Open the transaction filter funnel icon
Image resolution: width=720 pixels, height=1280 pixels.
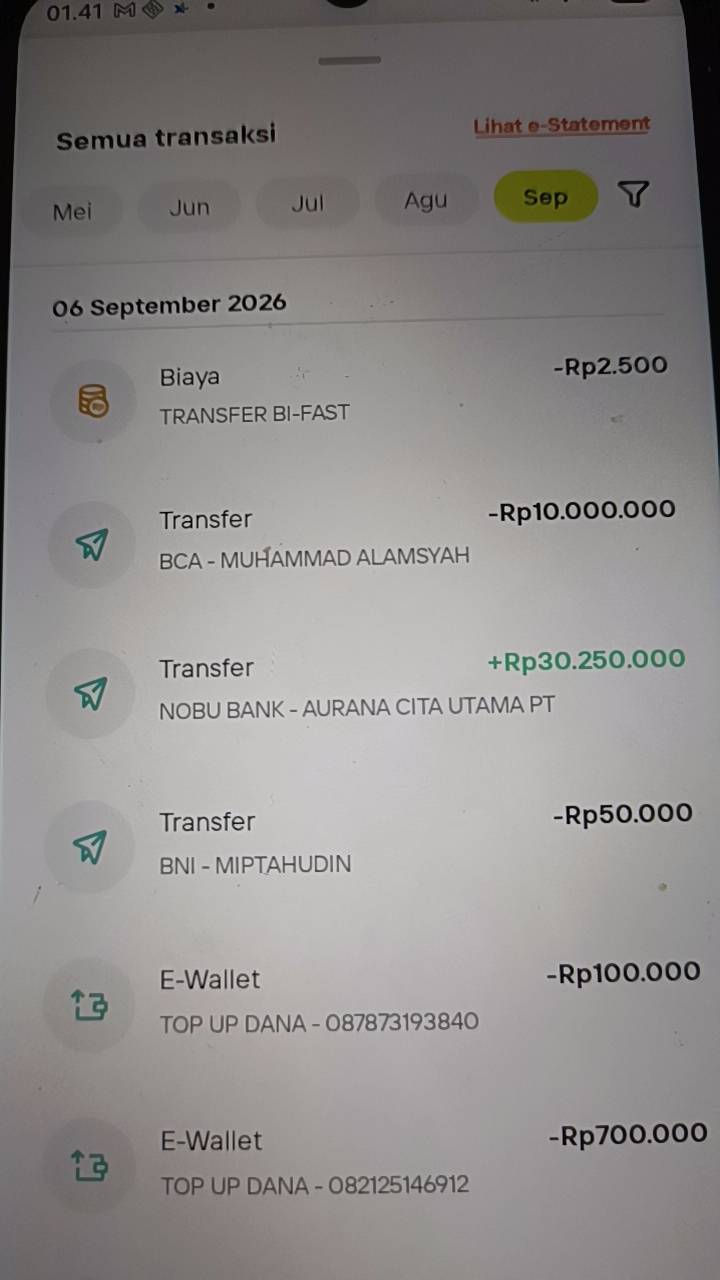click(634, 195)
